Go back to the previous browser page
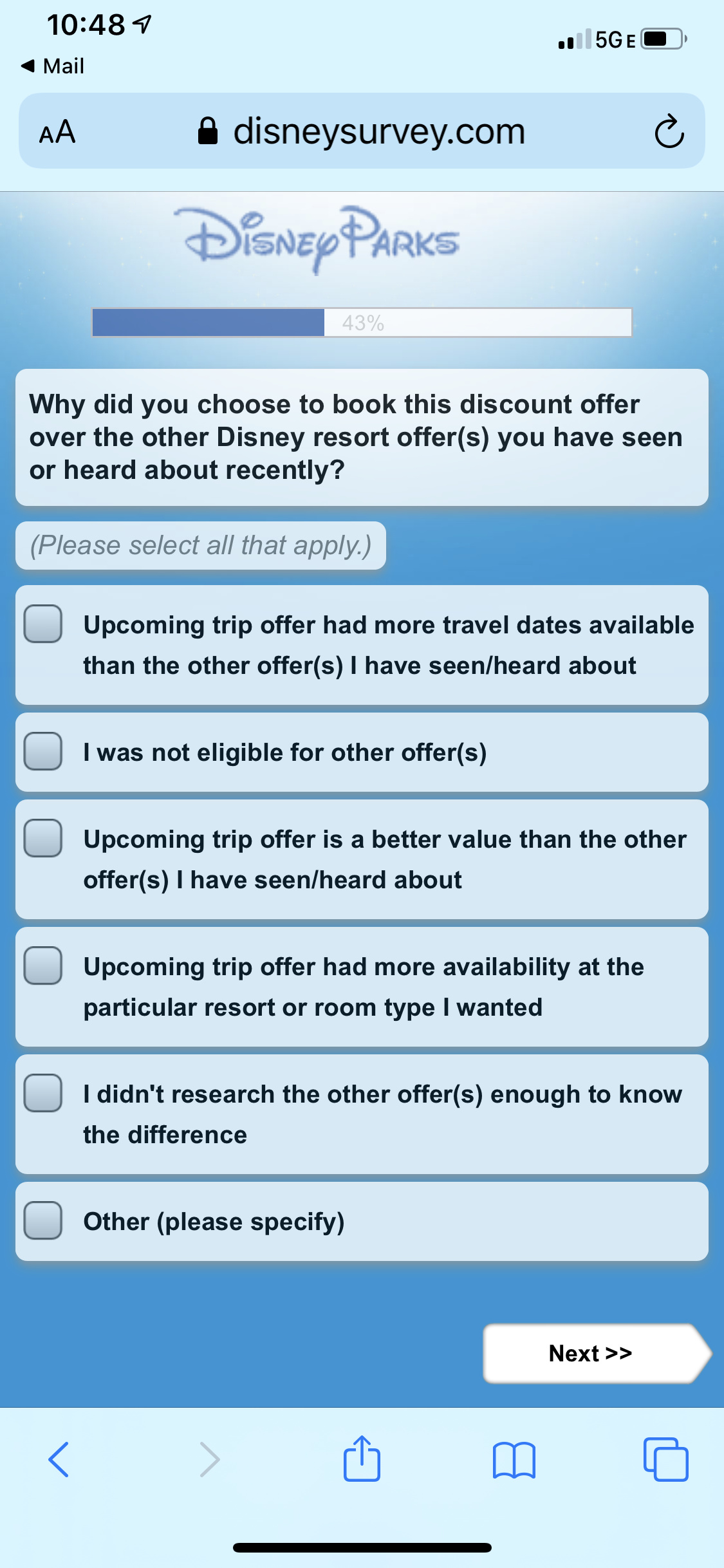Image resolution: width=724 pixels, height=1568 pixels. click(59, 1459)
